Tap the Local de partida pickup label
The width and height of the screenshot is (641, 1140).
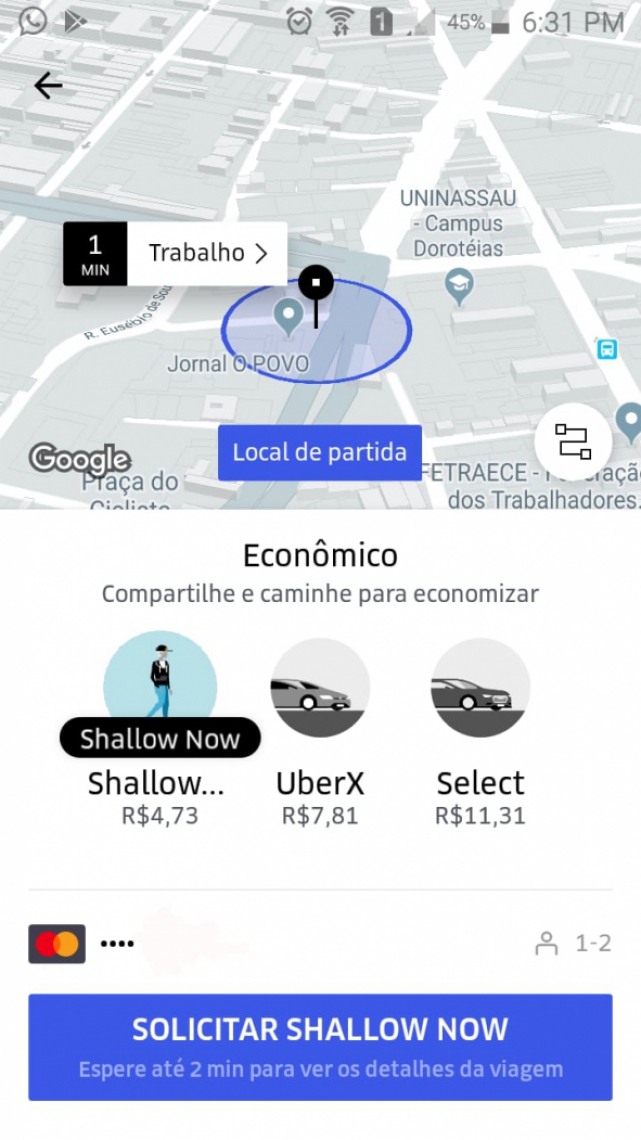click(320, 452)
